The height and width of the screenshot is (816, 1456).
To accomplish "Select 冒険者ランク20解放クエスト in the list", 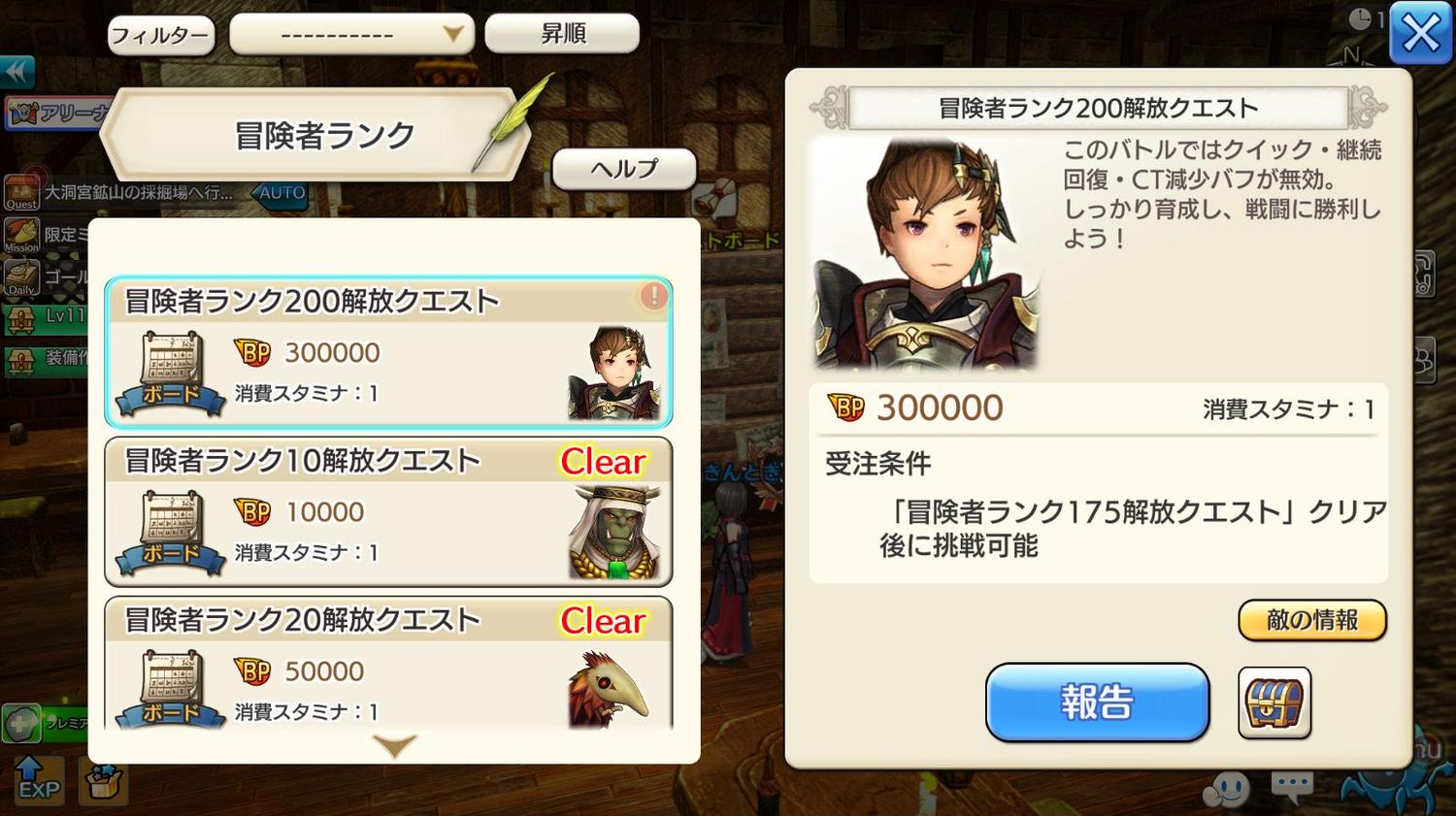I will point(388,665).
